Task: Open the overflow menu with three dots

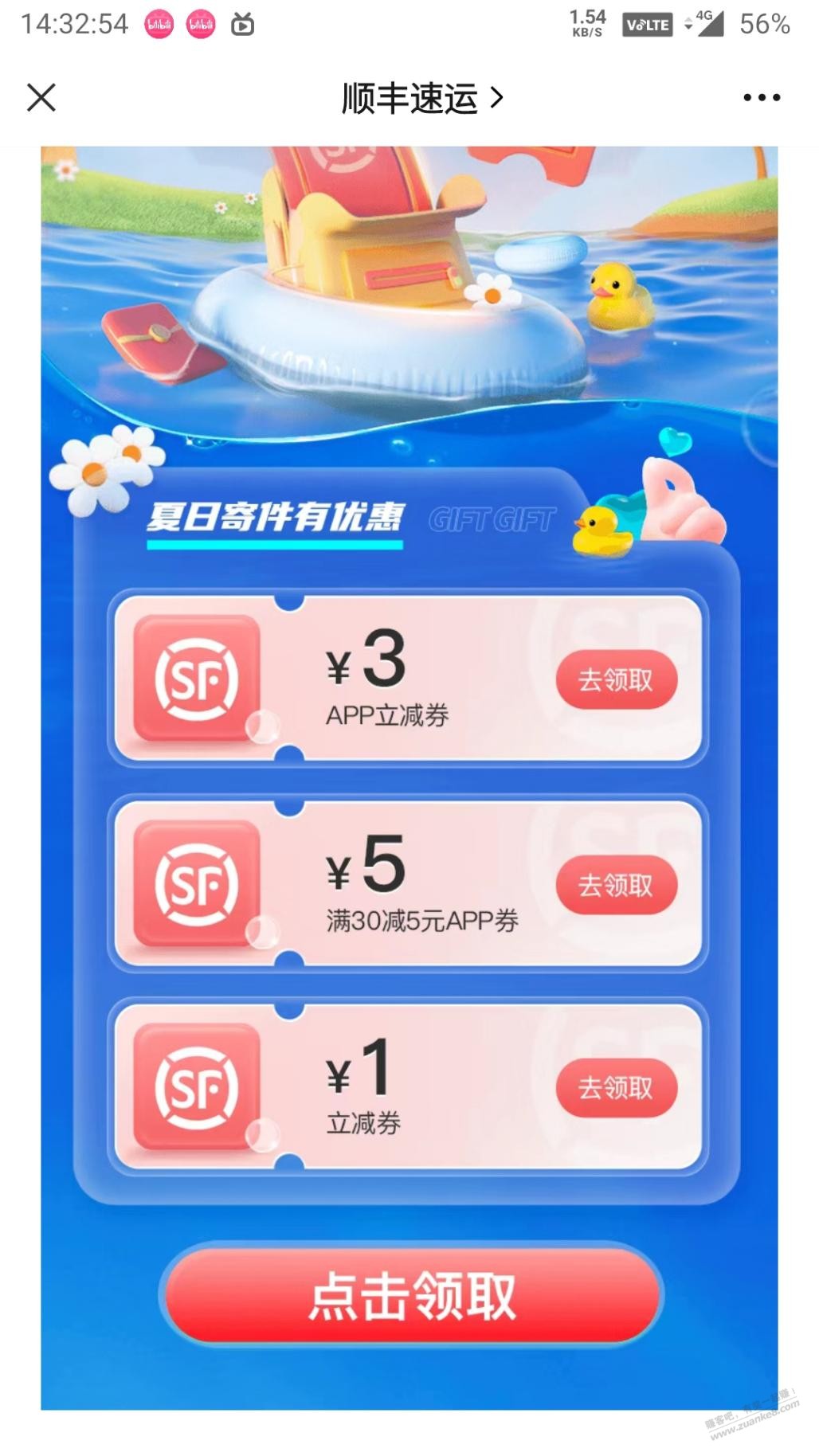Action: pos(762,98)
